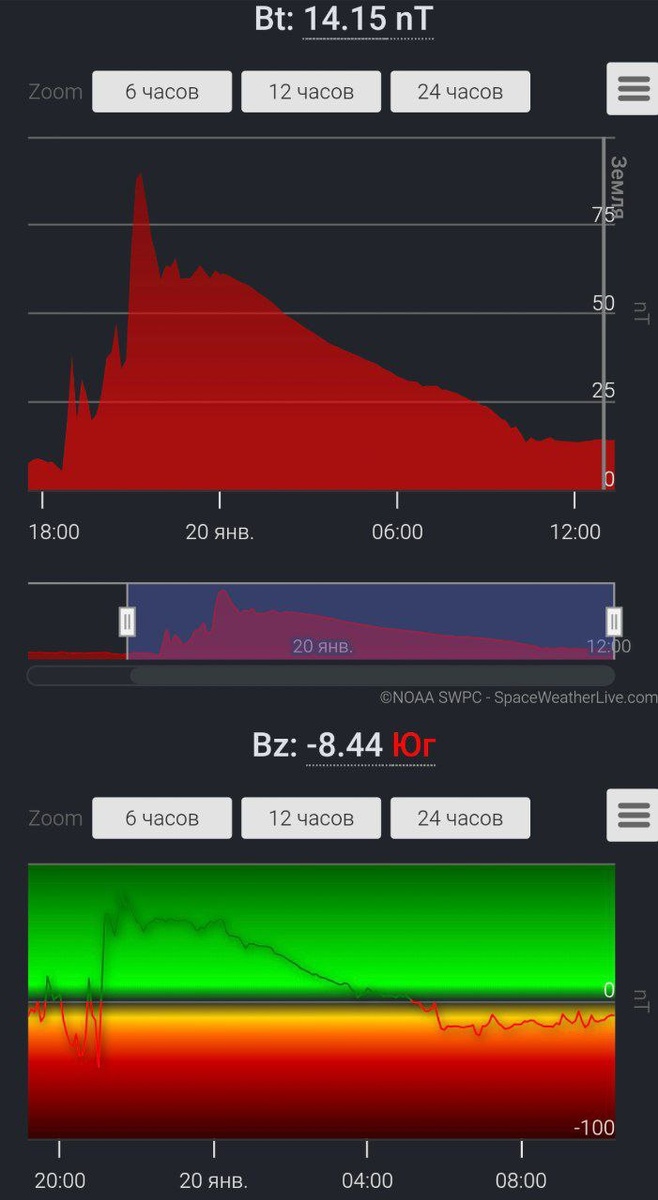The width and height of the screenshot is (658, 1200).
Task: Tap the left handle of Bt range navigator
Action: 127,621
